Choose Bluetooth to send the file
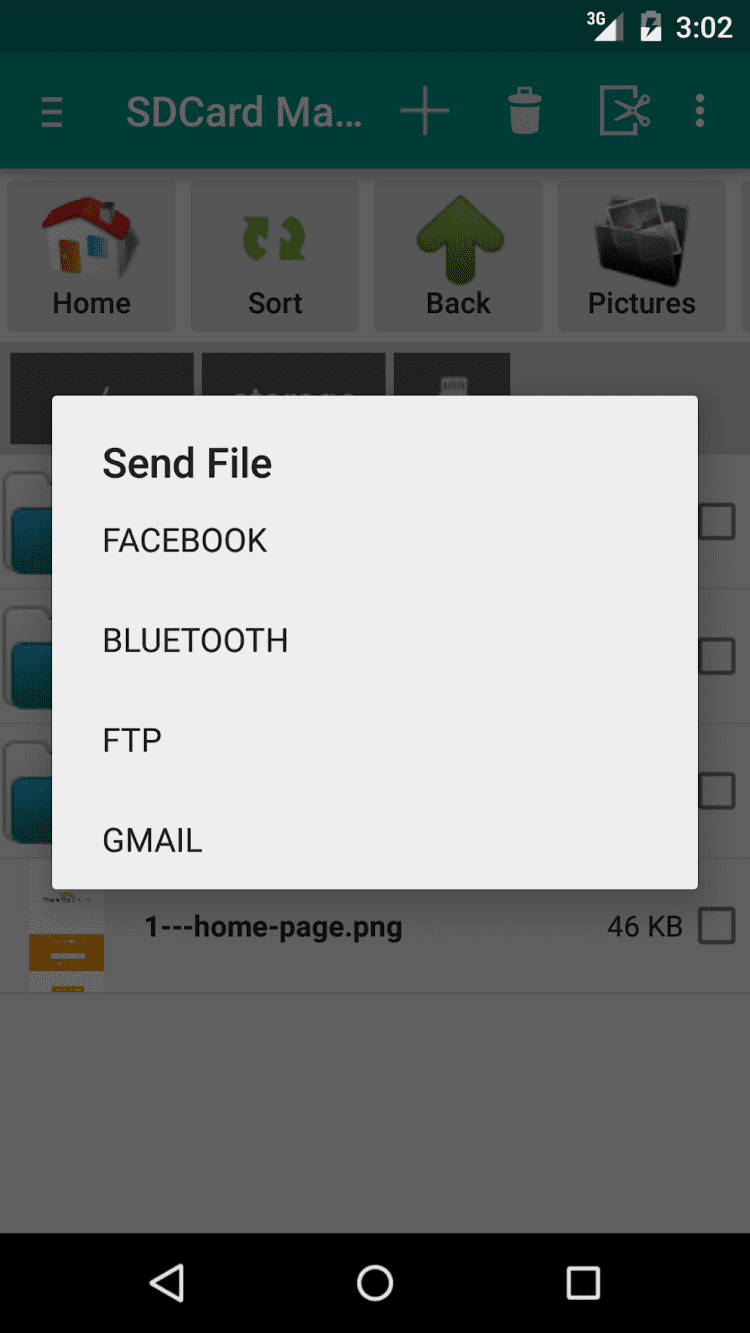The image size is (750, 1333). pos(195,640)
